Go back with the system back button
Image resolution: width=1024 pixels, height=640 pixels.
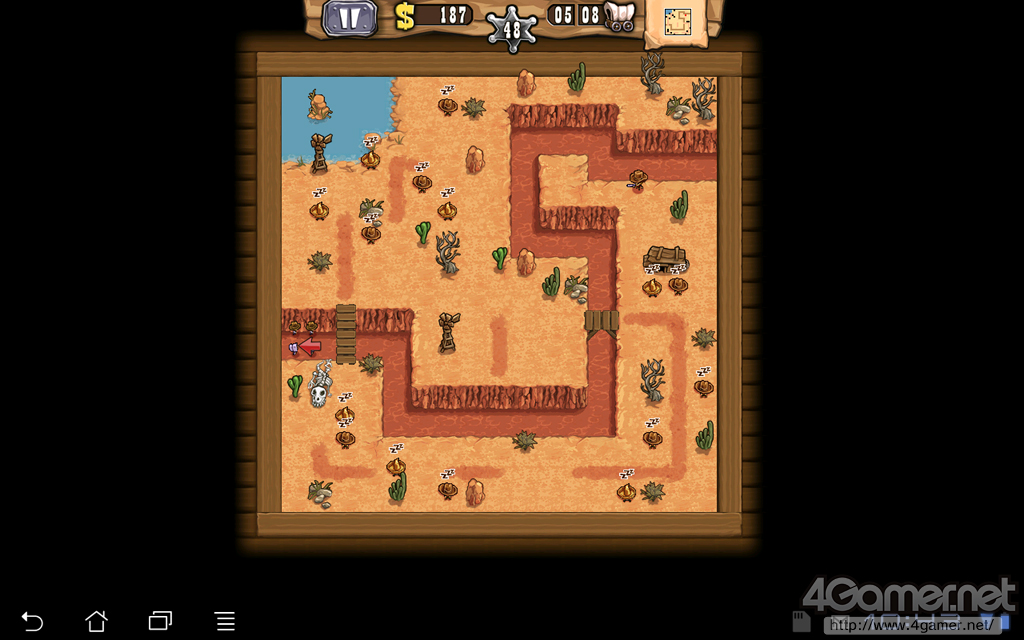click(x=32, y=620)
